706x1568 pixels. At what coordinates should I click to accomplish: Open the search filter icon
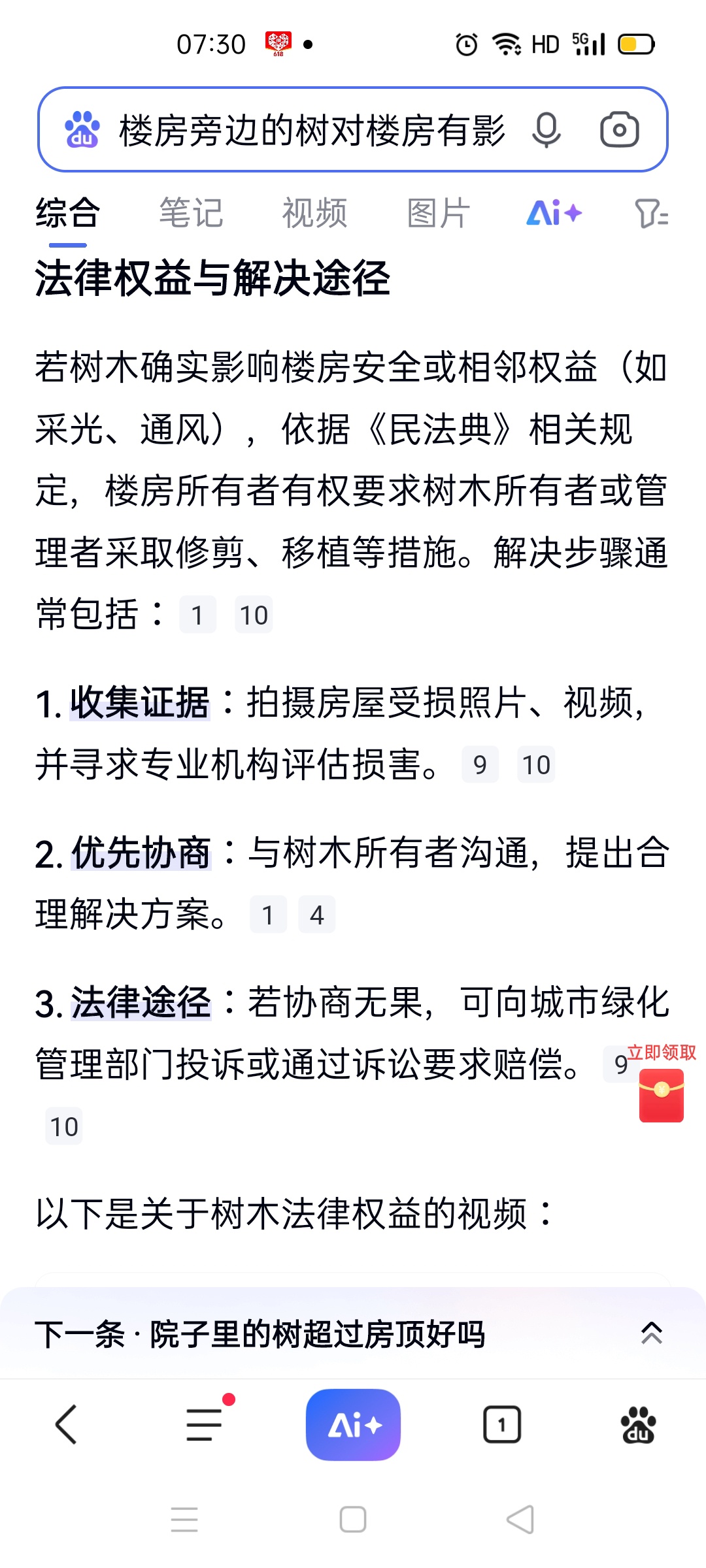[651, 214]
